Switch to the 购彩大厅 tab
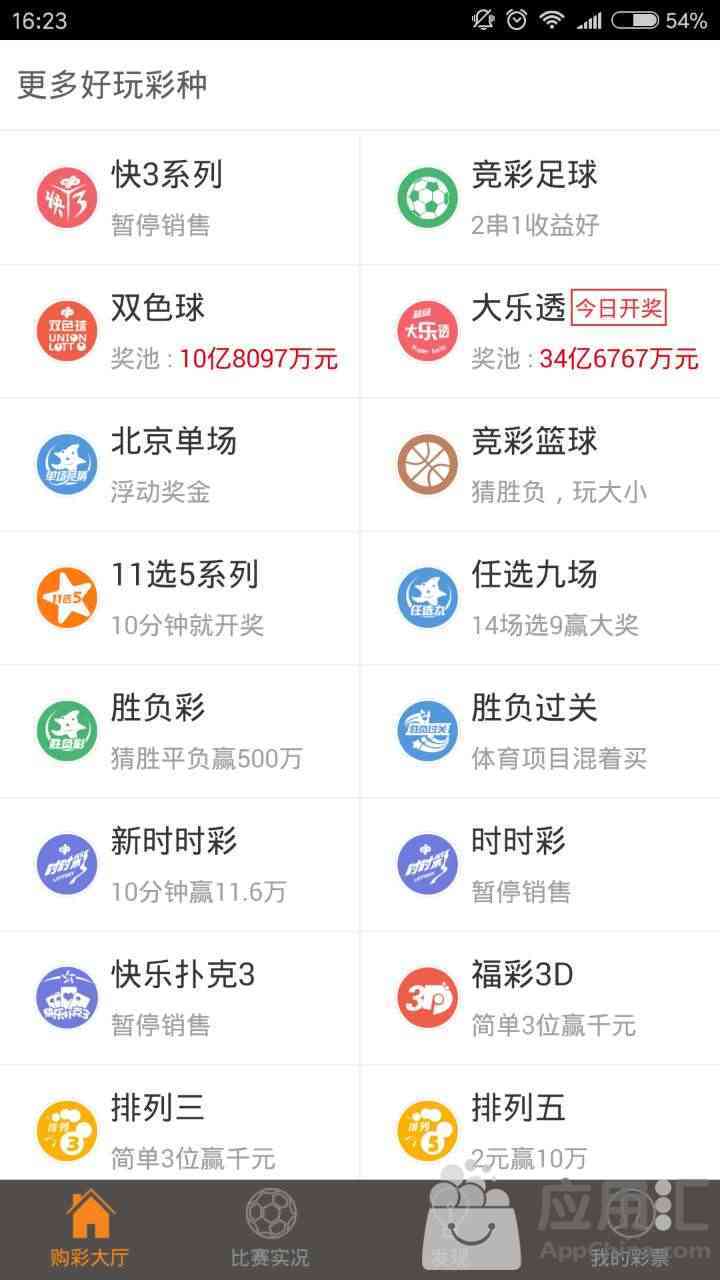Viewport: 720px width, 1280px height. (90, 1230)
